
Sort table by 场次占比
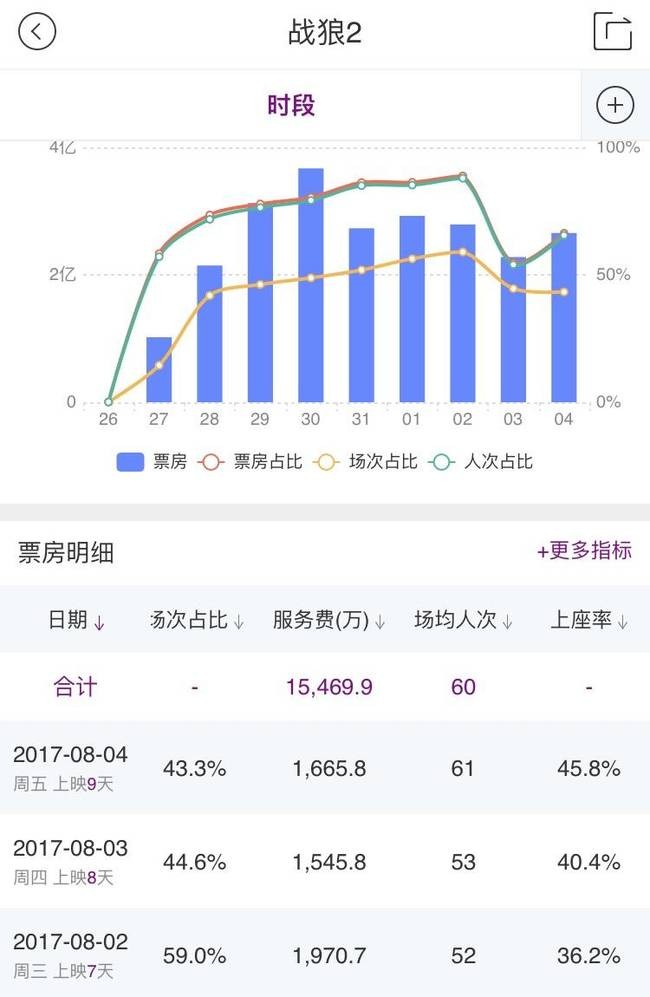[196, 620]
